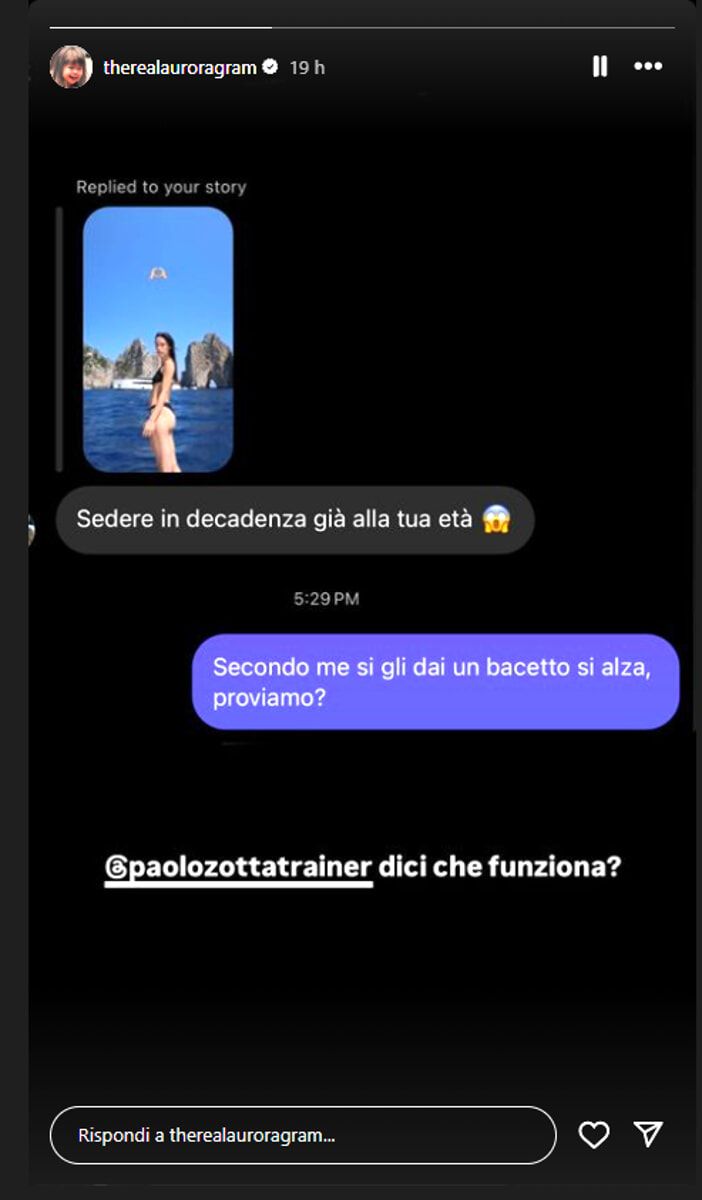Viewport: 702px width, 1200px height.
Task: Like this story with the heart
Action: coord(594,1134)
